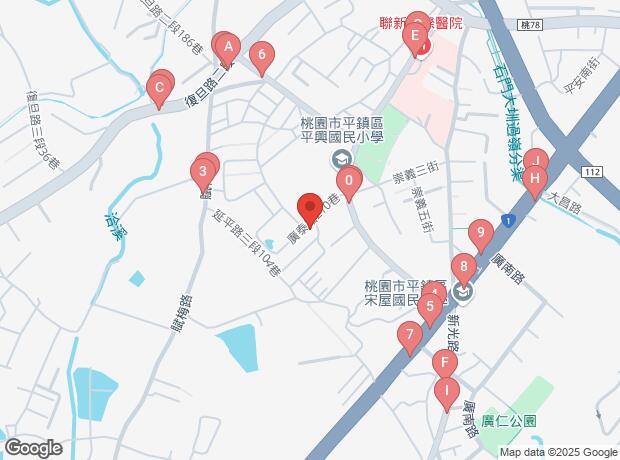Select map marker A
The height and width of the screenshot is (460, 620).
click(229, 47)
